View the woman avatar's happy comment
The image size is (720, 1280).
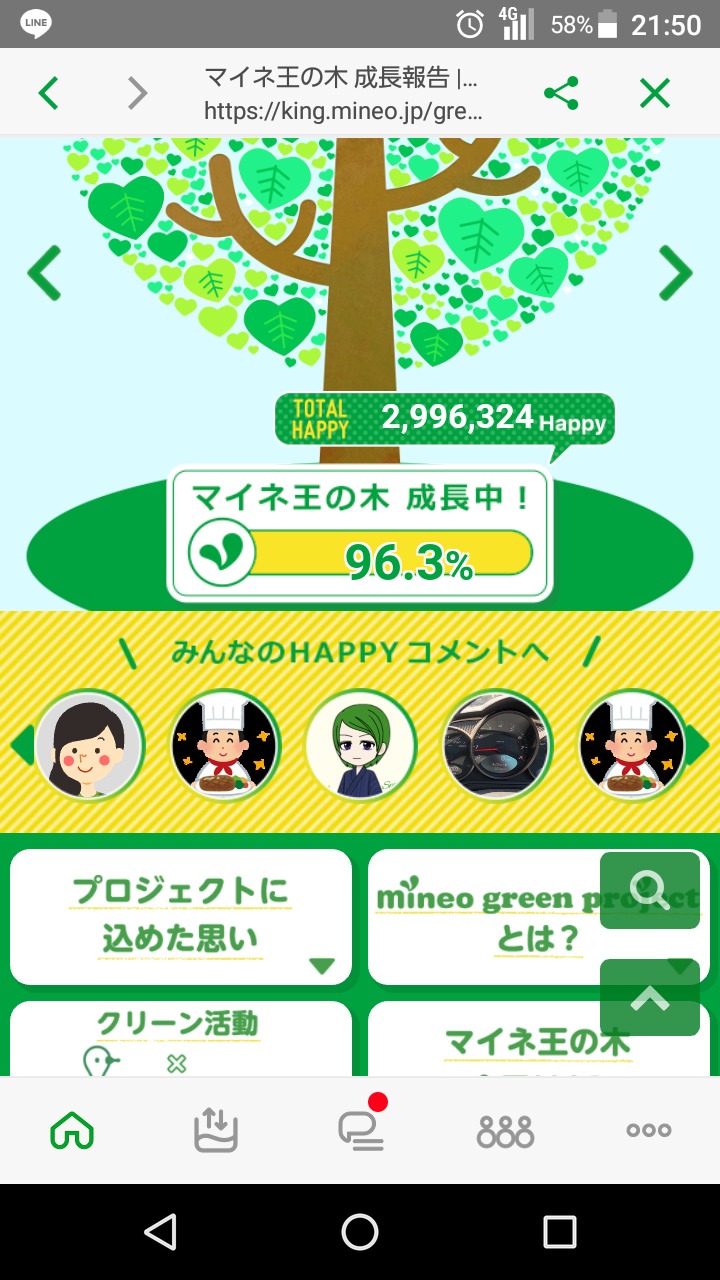point(90,745)
